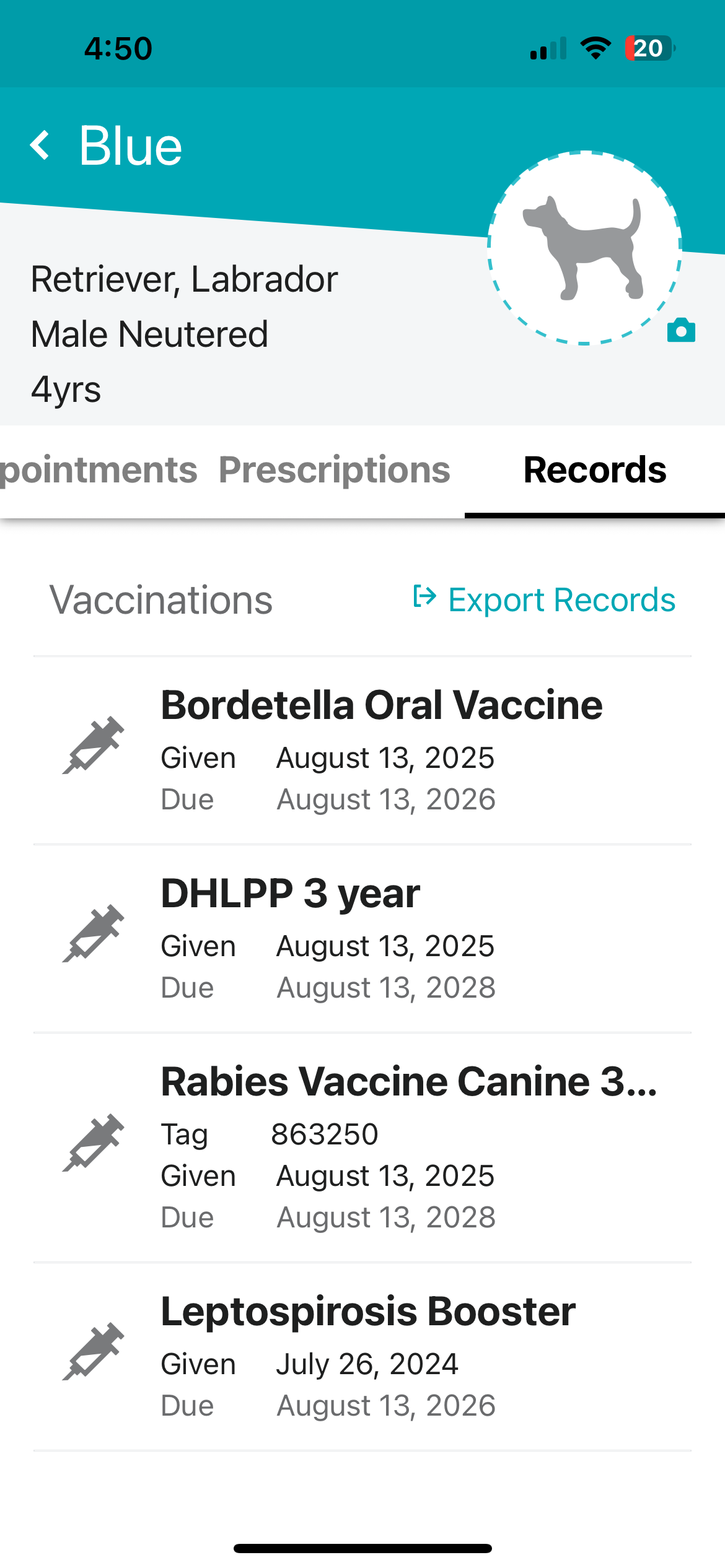Tap the camera icon to change pet photo
Viewport: 725px width, 1568px height.
coord(680,331)
